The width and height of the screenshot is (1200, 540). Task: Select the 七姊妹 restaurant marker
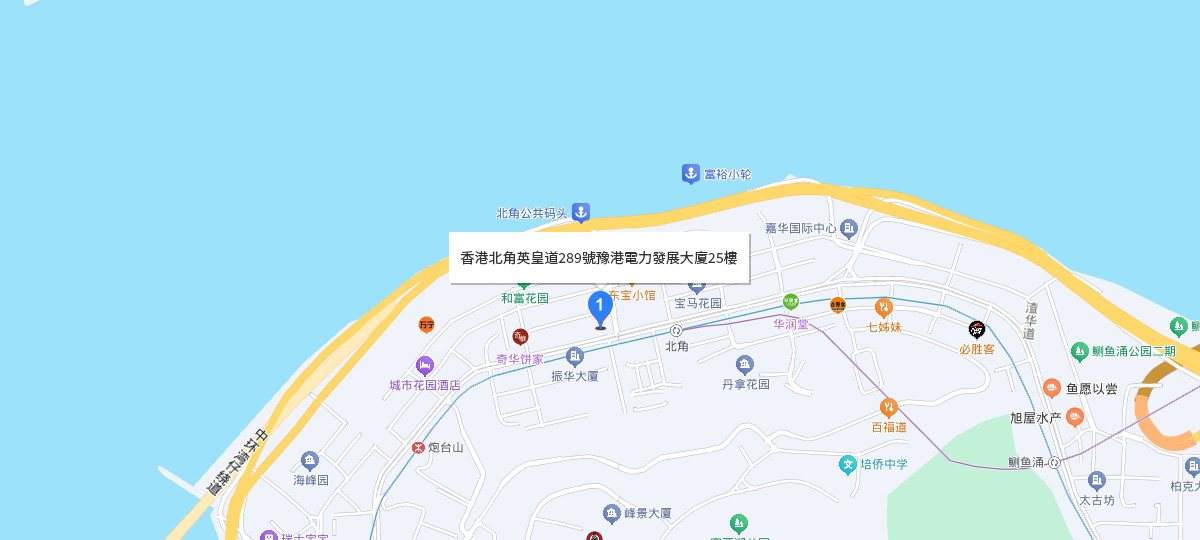(x=883, y=307)
